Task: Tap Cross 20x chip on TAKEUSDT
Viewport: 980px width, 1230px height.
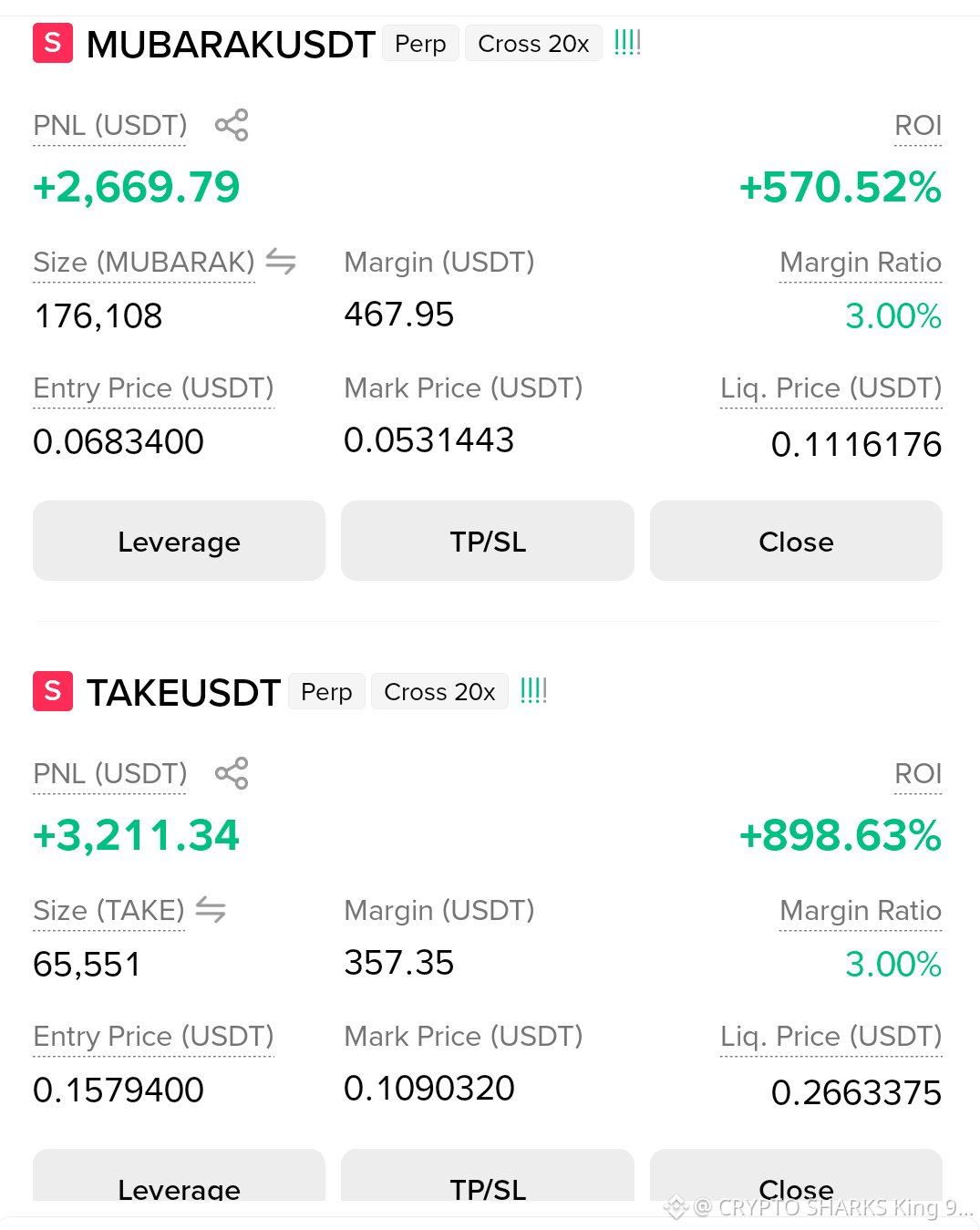Action: tap(439, 692)
